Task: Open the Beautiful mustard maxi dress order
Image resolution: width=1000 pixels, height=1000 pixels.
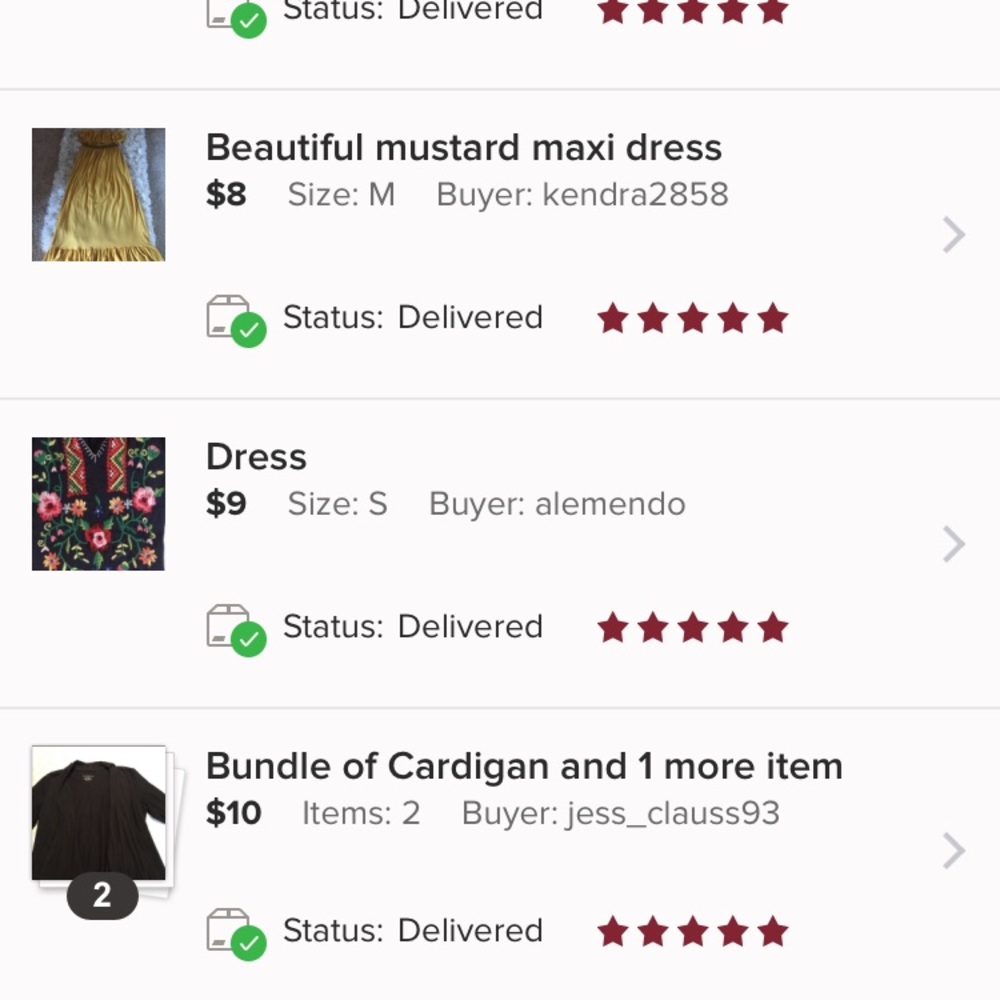Action: 463,148
